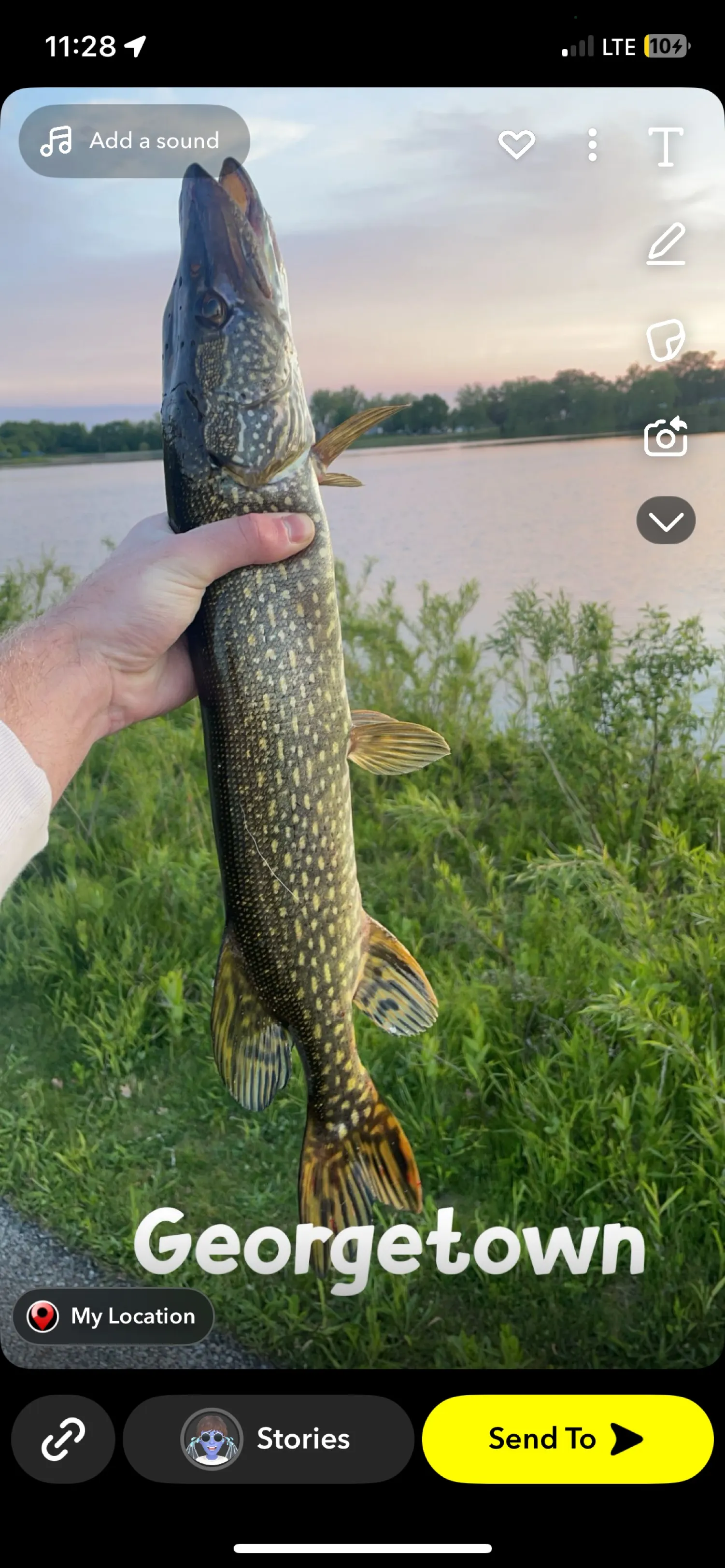Image resolution: width=725 pixels, height=1568 pixels.
Task: Select the pencil drawing tool
Action: pos(665,244)
